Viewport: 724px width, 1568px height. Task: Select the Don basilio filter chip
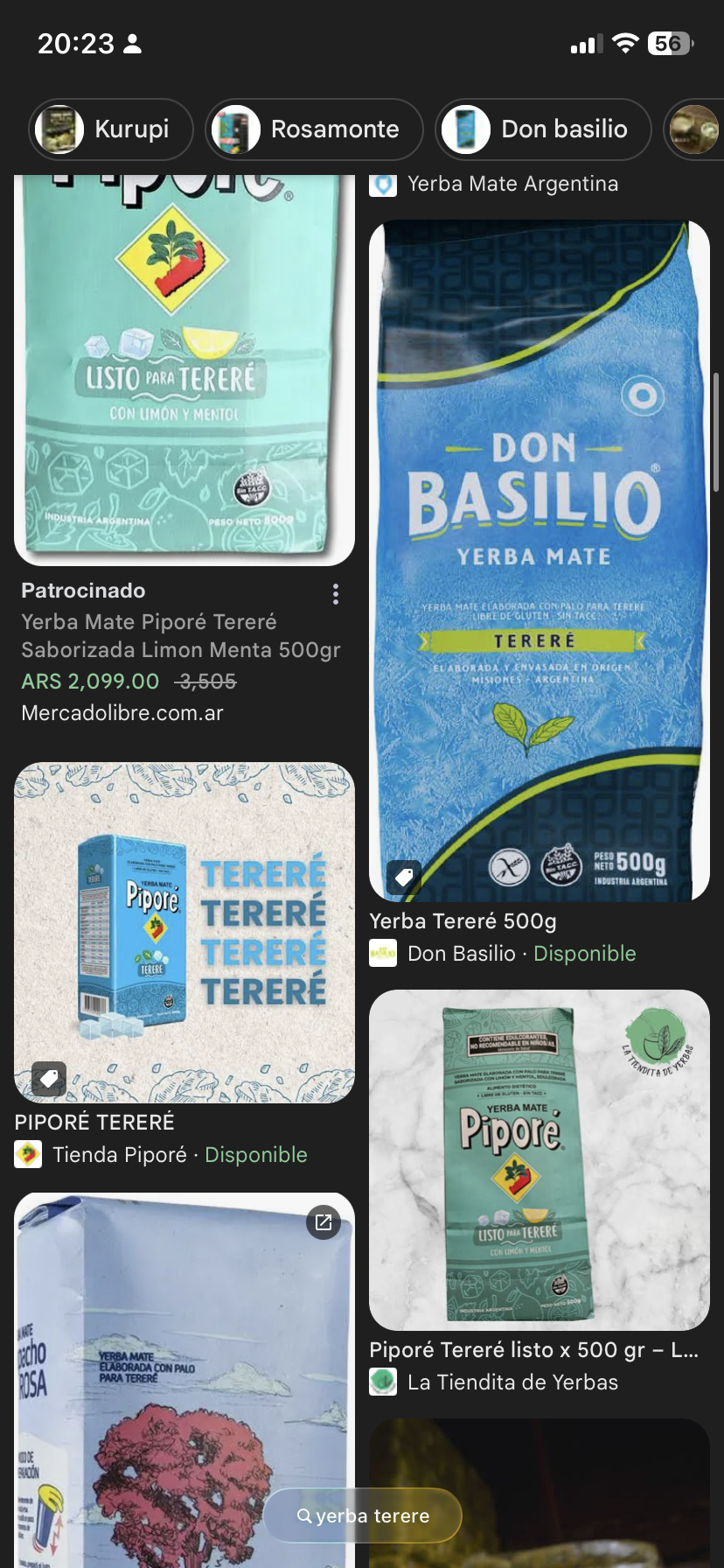click(543, 129)
